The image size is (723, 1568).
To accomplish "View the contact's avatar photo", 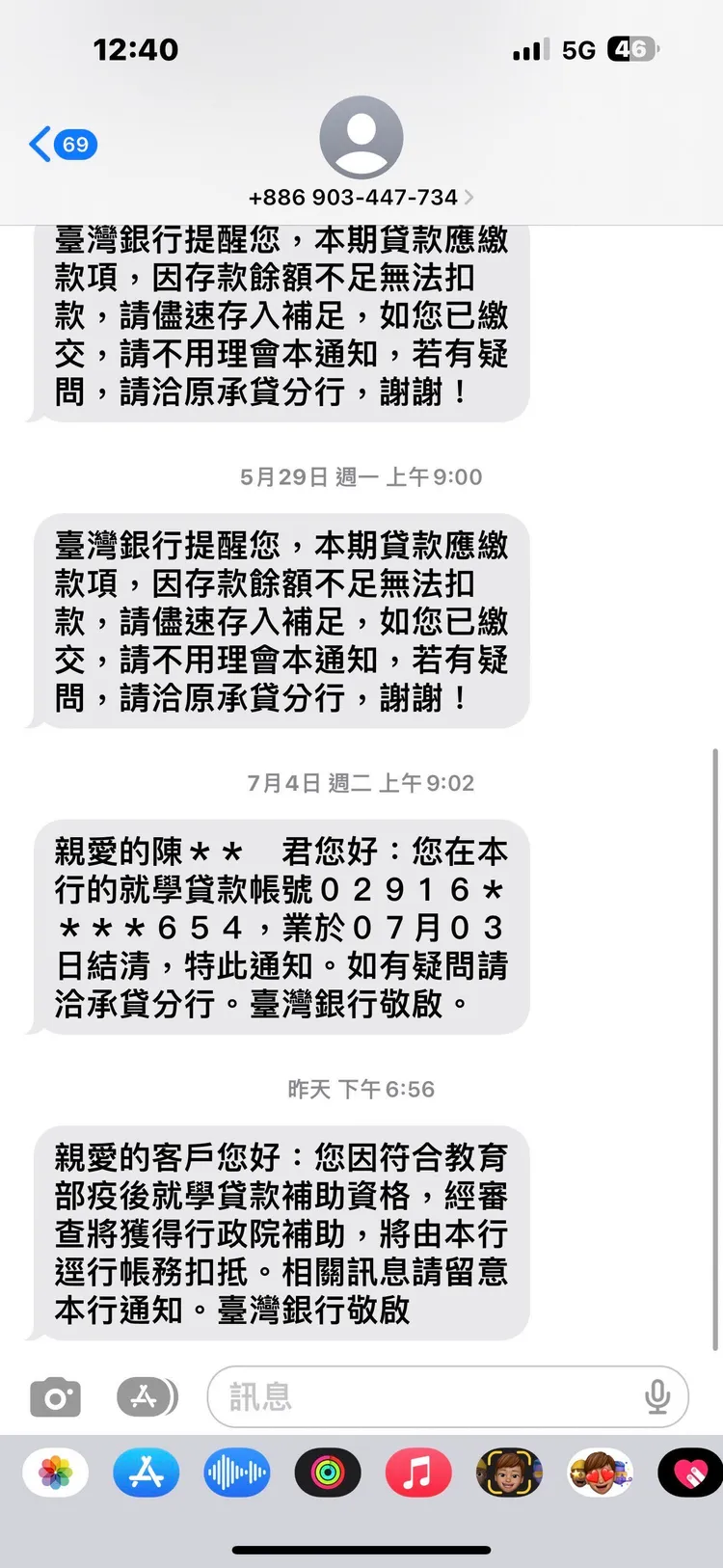I will coord(361,135).
